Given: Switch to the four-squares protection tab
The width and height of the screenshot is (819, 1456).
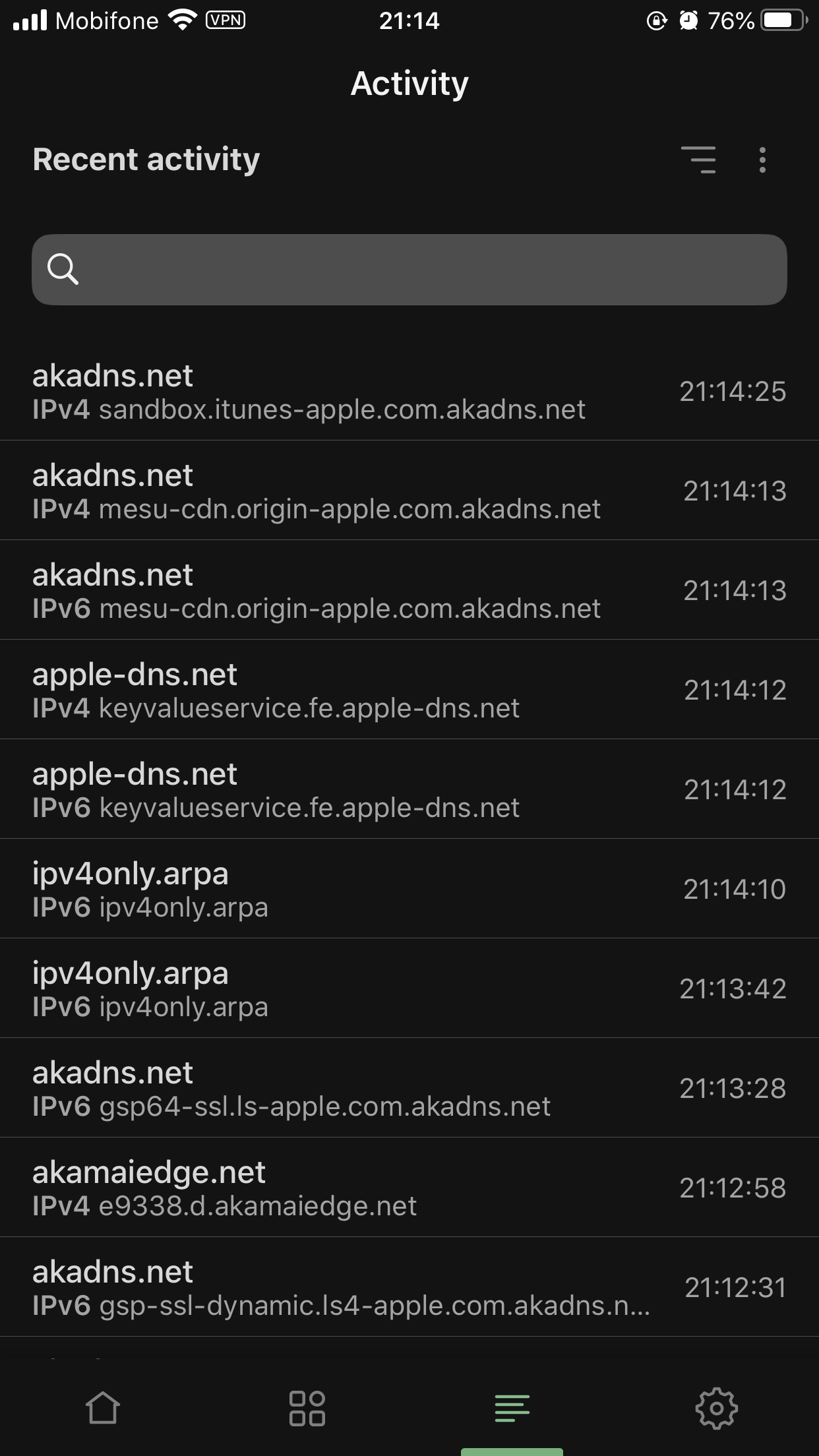Looking at the screenshot, I should [x=307, y=1408].
